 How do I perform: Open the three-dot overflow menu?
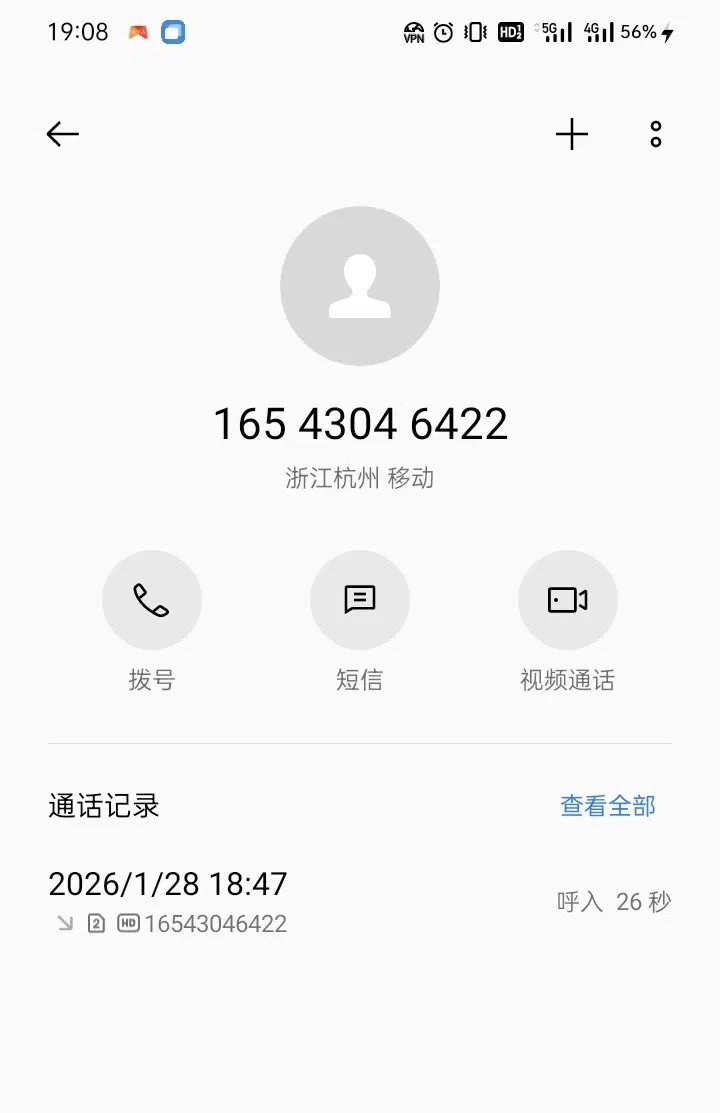[656, 134]
